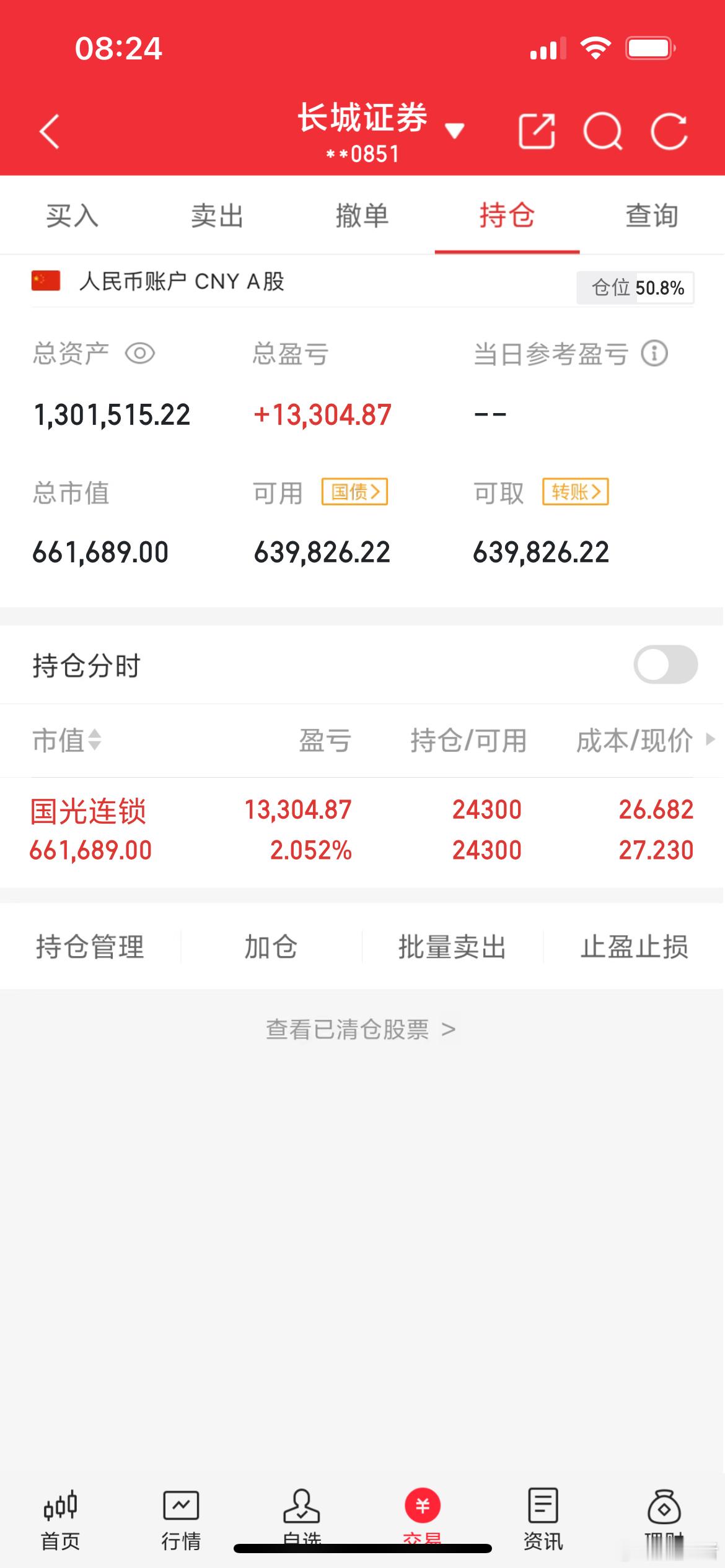Go back using the back arrow

coord(50,131)
